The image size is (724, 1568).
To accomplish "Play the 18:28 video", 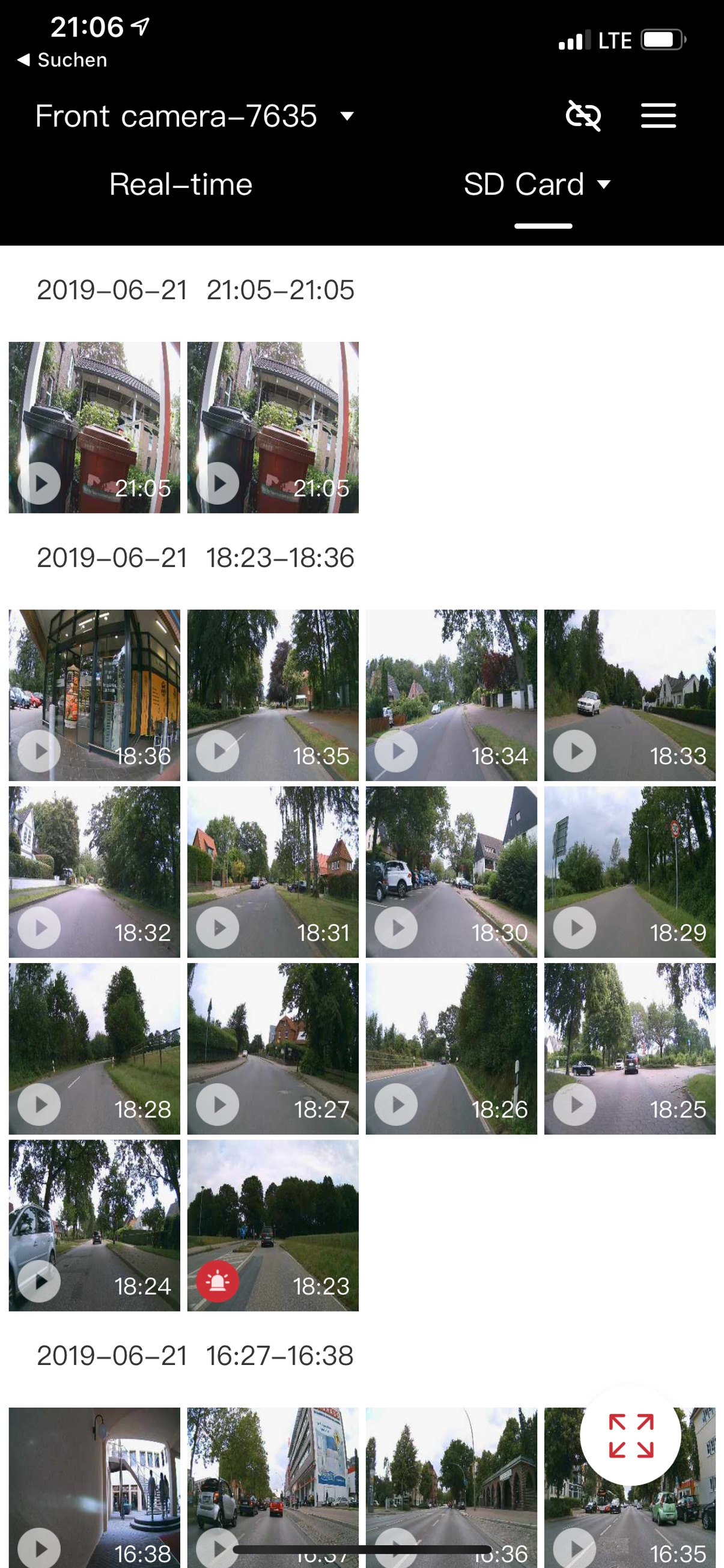I will coord(94,1048).
